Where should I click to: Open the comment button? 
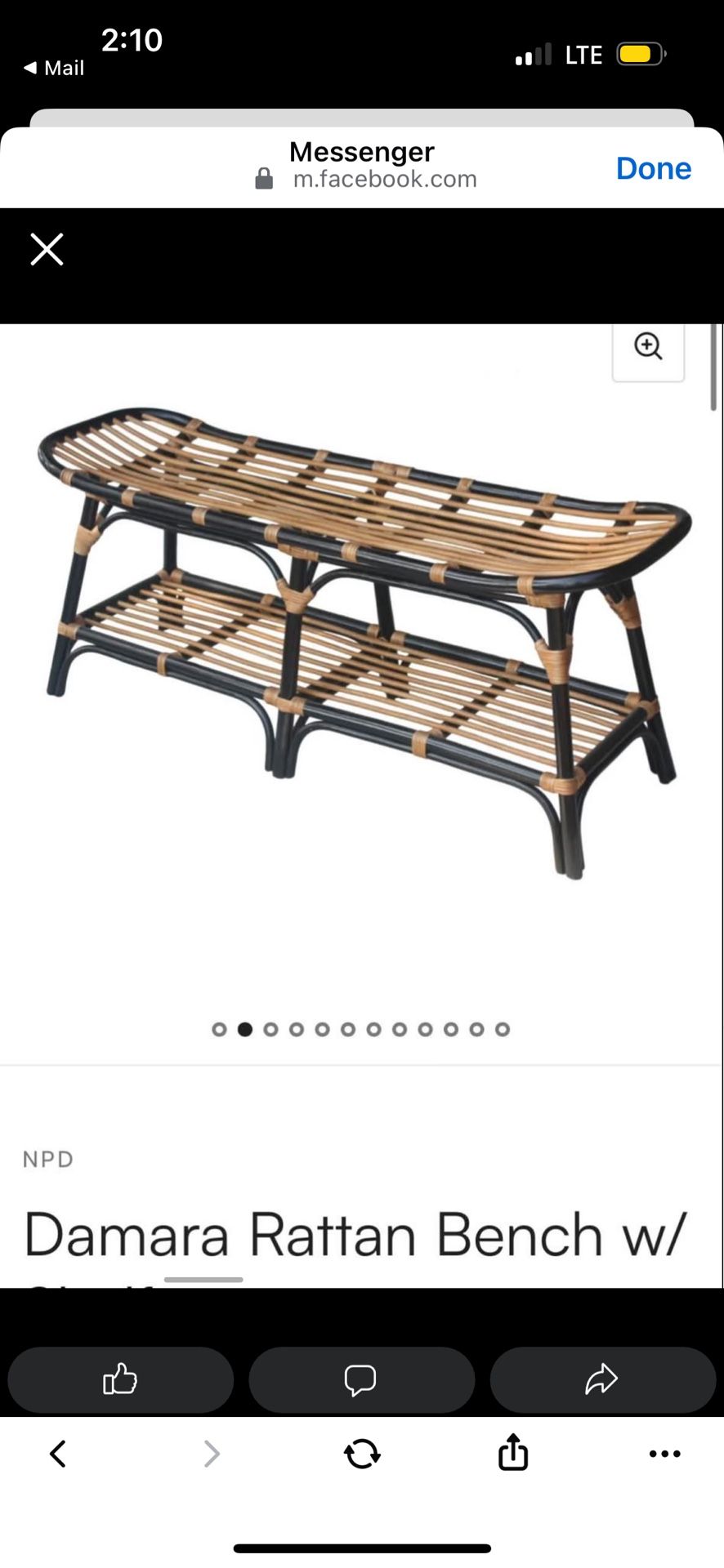tap(361, 1379)
